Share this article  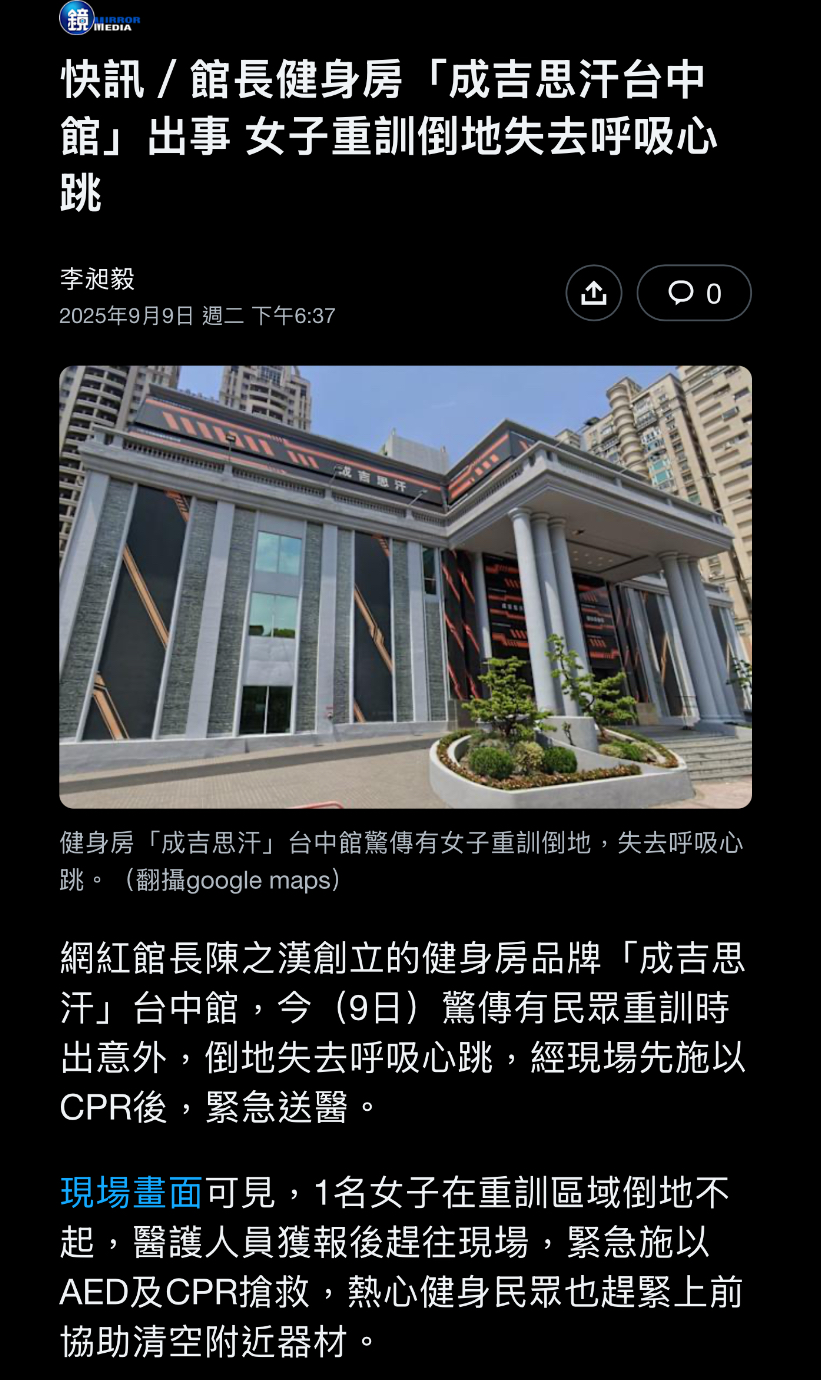point(594,293)
